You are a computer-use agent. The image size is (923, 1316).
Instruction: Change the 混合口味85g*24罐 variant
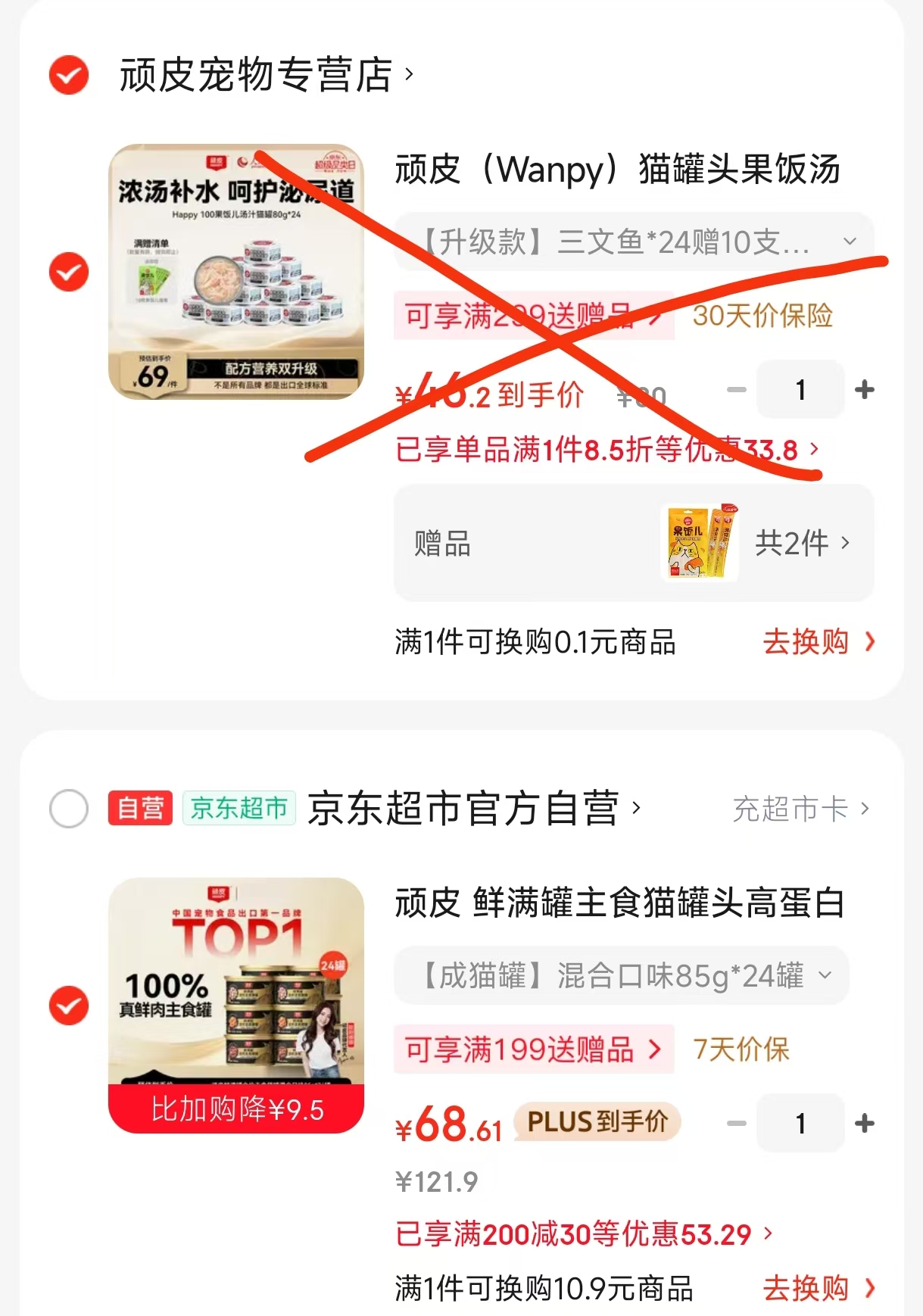[x=621, y=975]
